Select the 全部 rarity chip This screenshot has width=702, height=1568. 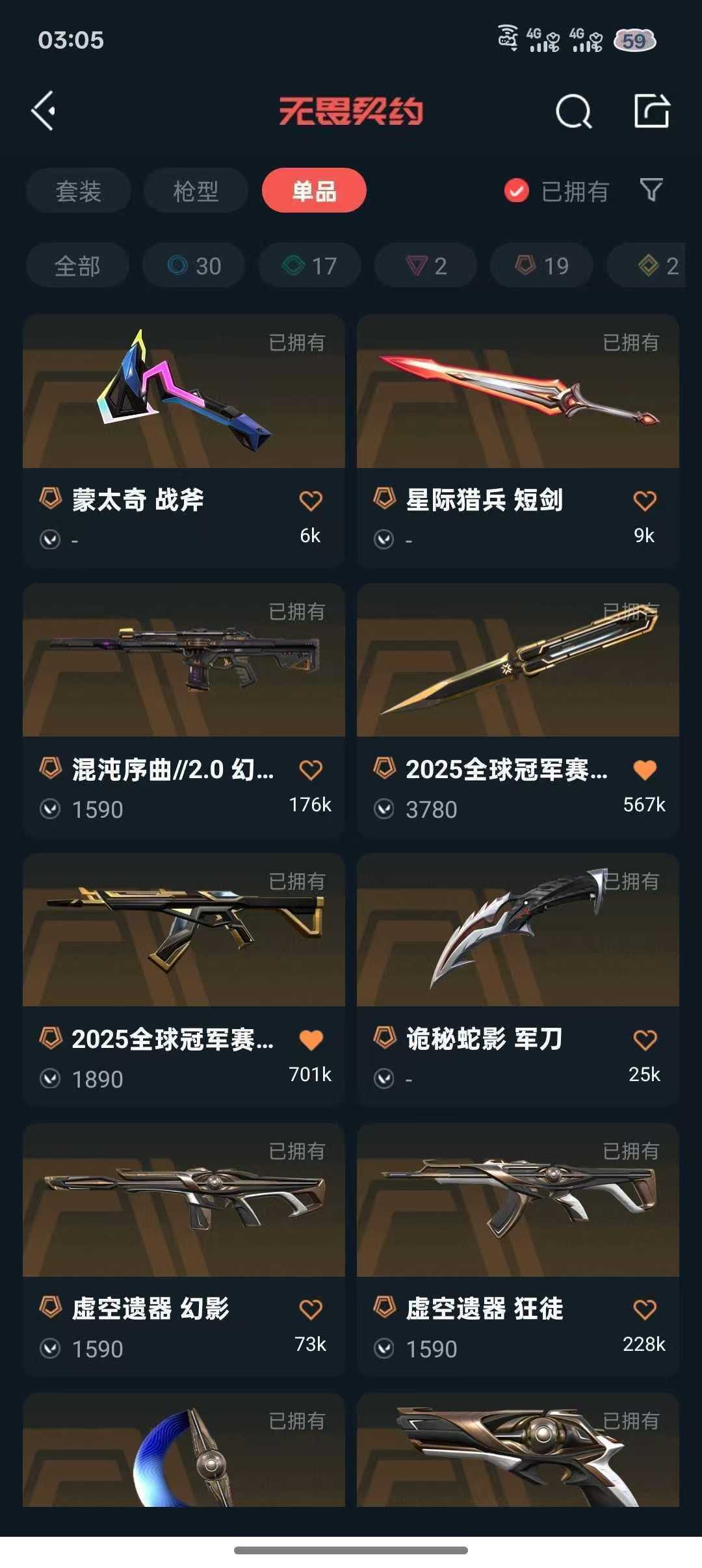pos(77,266)
